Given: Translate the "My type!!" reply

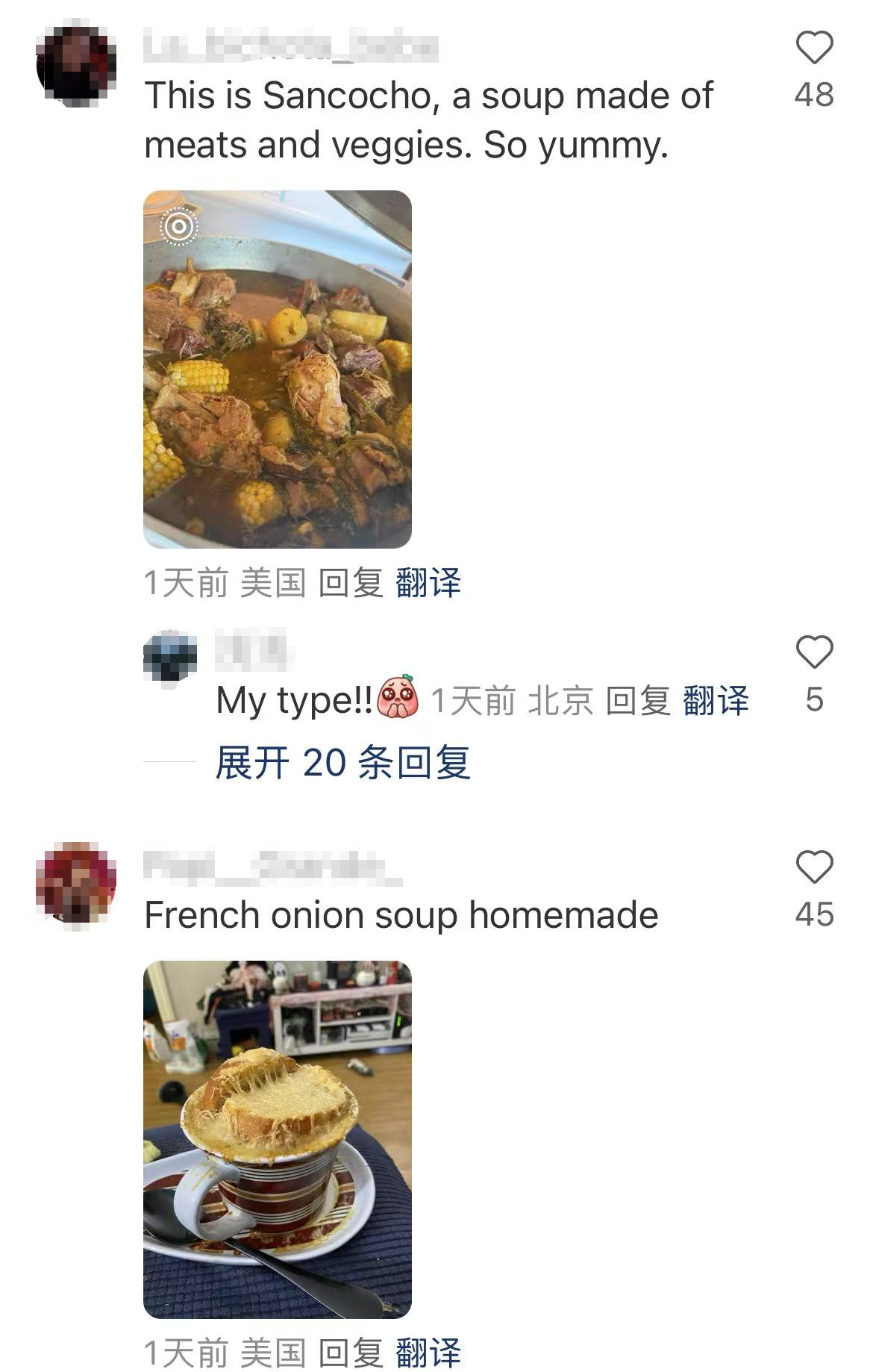Looking at the screenshot, I should (715, 701).
